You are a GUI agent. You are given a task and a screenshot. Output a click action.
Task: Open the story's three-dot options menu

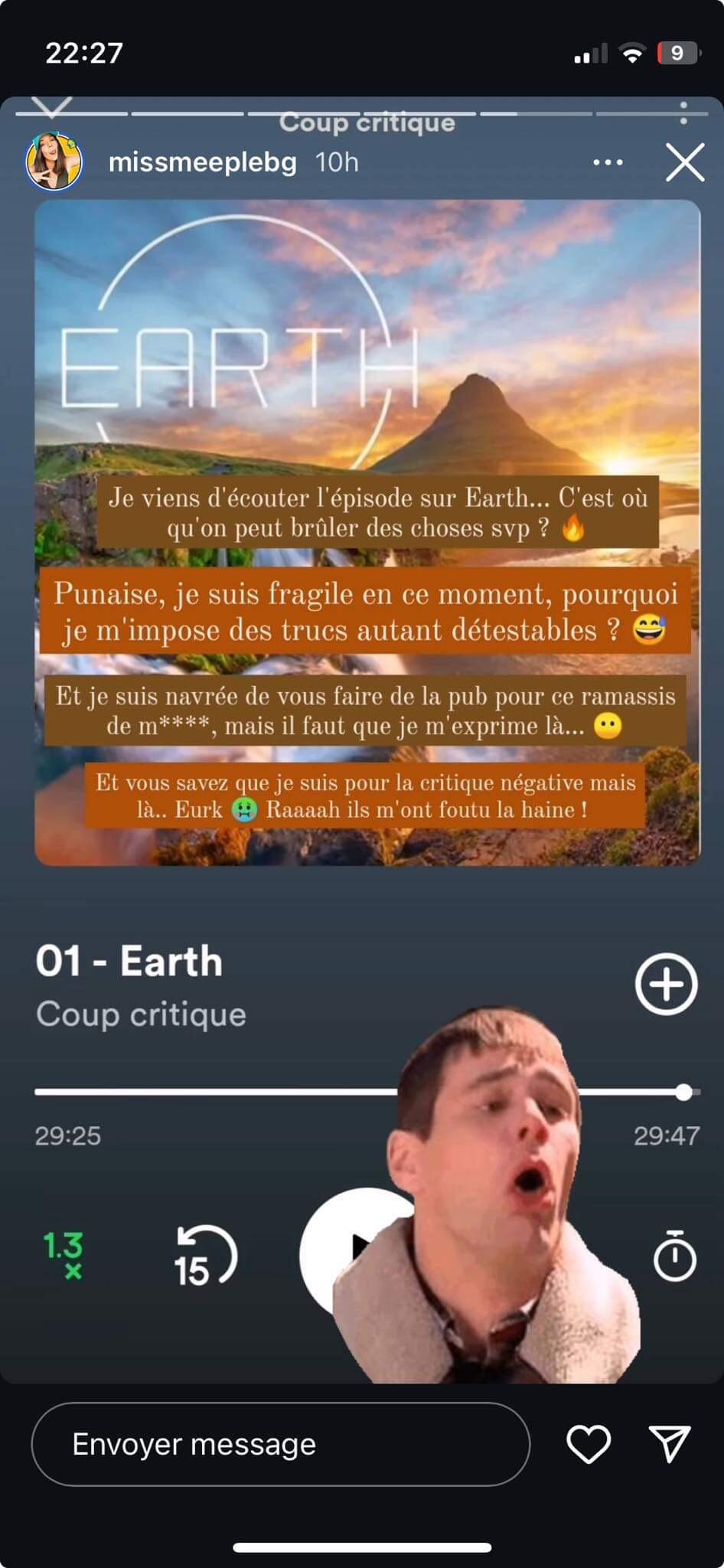click(x=608, y=162)
